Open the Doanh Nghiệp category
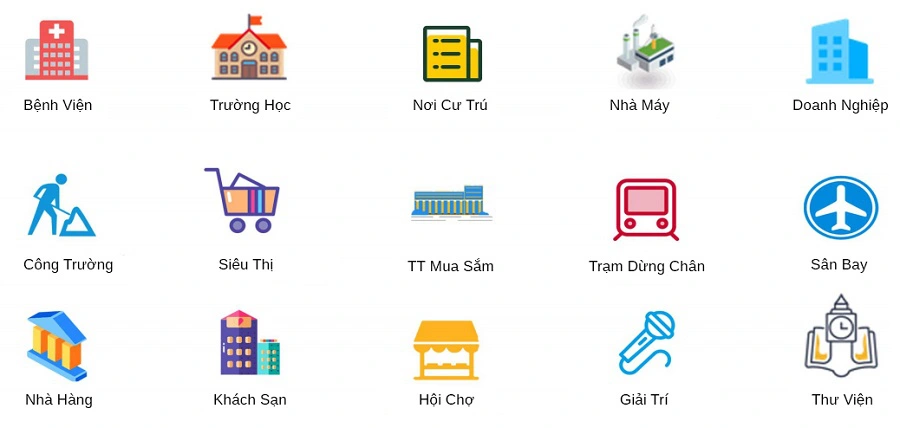Image resolution: width=900 pixels, height=428 pixels. (x=840, y=52)
